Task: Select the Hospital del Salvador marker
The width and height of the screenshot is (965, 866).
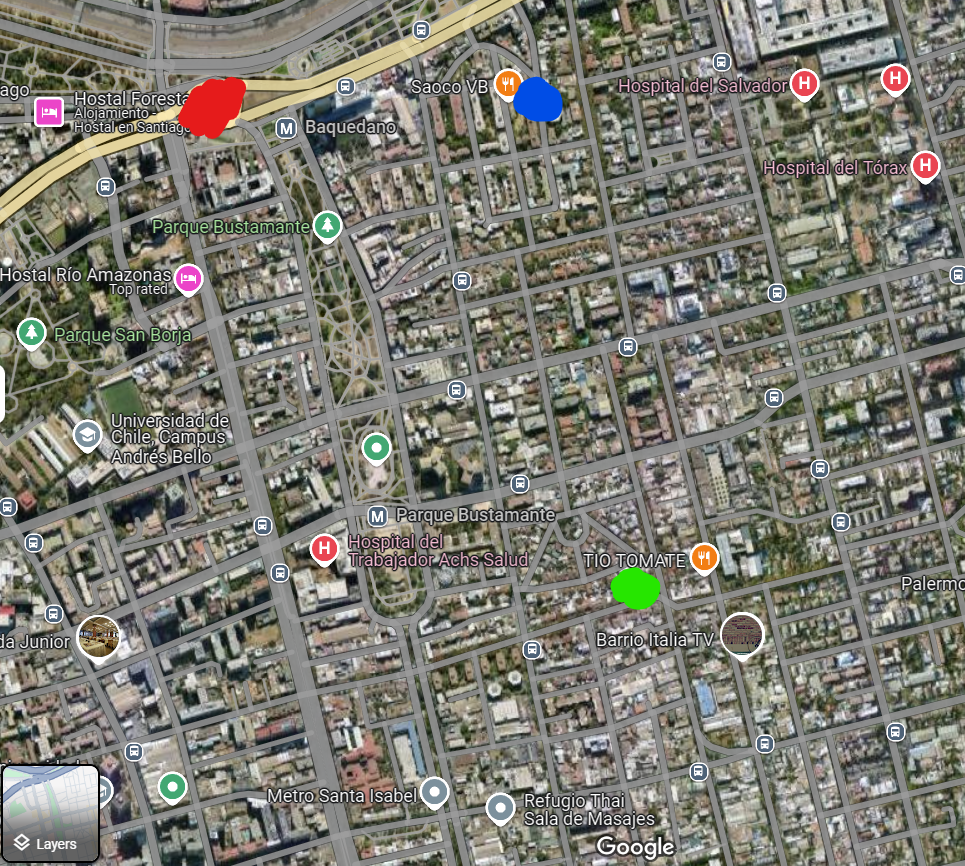Action: pyautogui.click(x=804, y=84)
